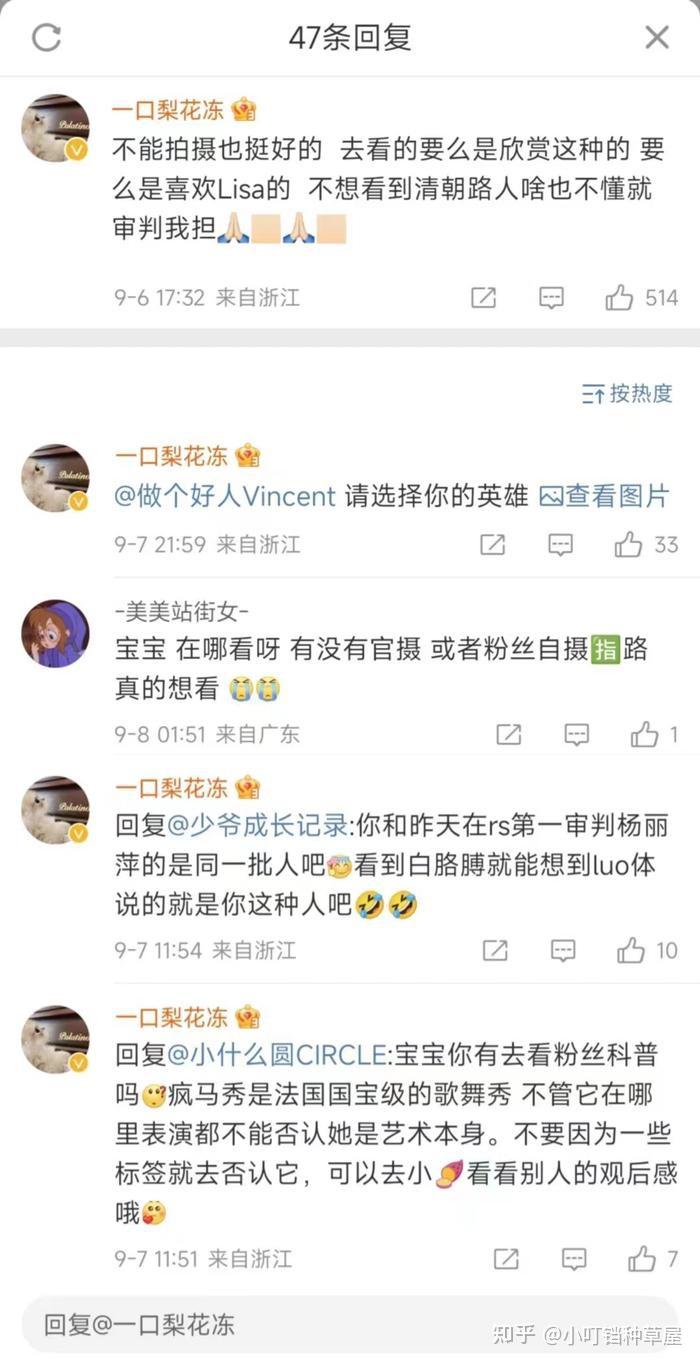Image resolution: width=700 pixels, height=1364 pixels.
Task: Share the comment posted 9-6 17:32
Action: (x=484, y=298)
